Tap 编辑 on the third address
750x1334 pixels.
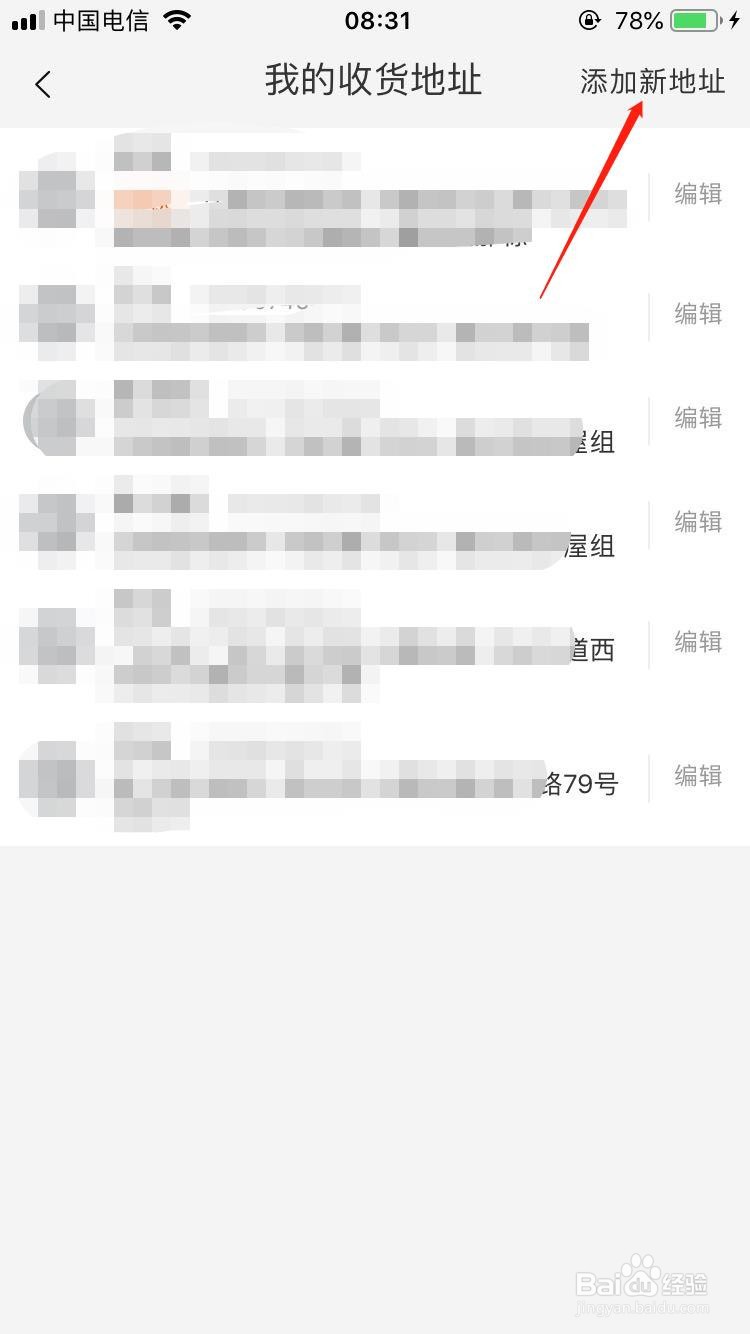click(x=697, y=418)
